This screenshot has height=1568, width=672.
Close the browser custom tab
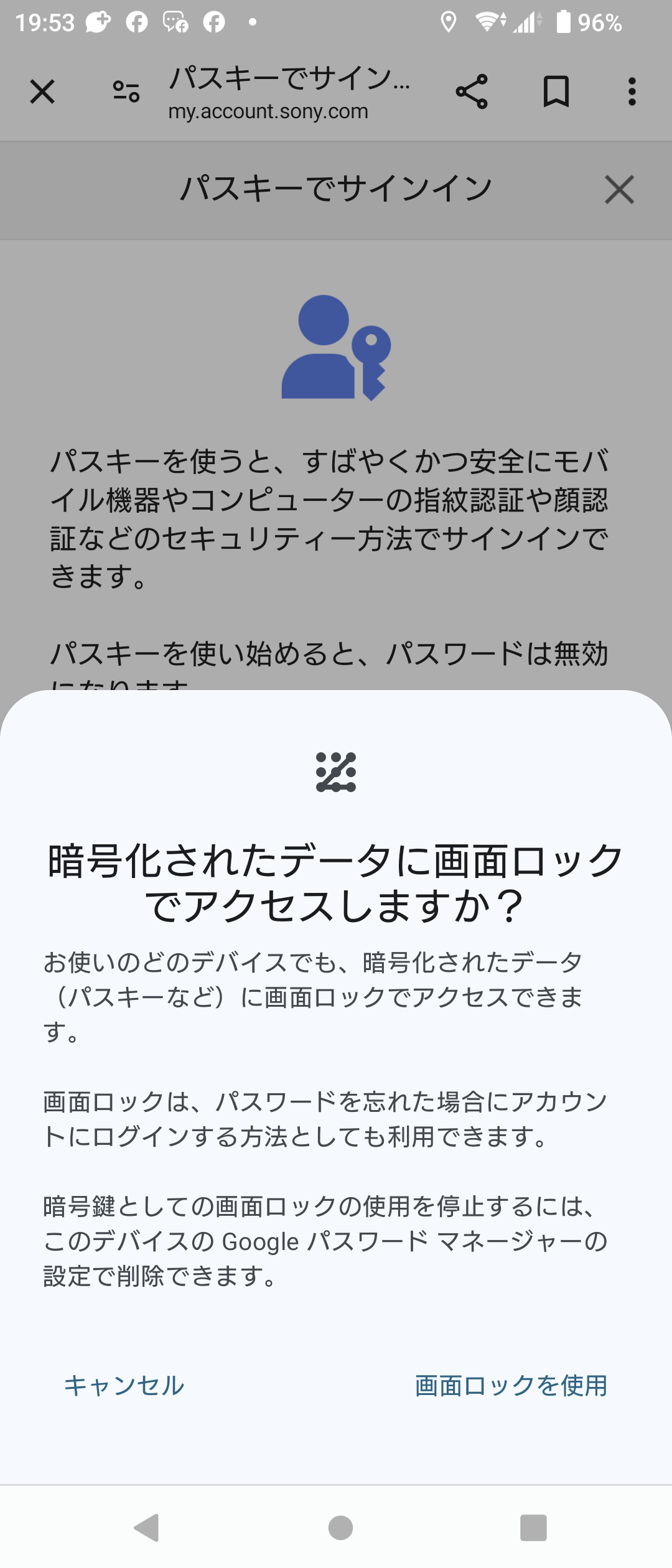tap(42, 92)
